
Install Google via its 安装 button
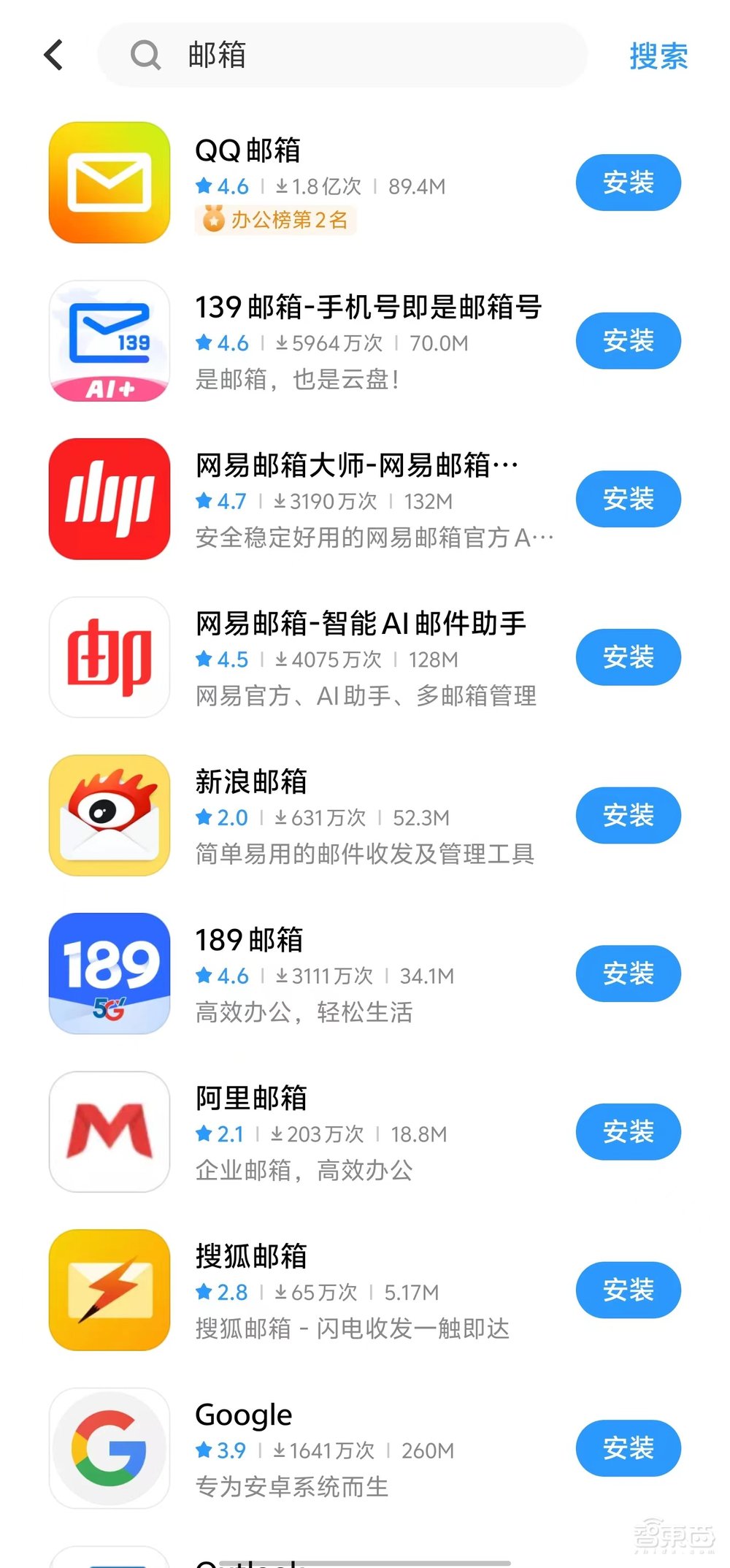tap(628, 1448)
